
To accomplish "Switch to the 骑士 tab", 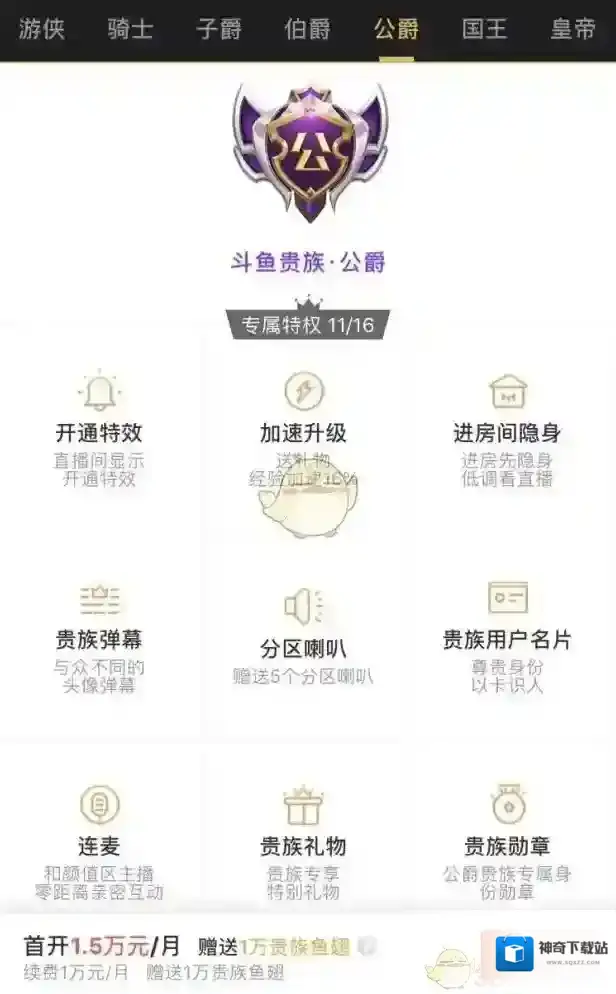I will tap(130, 29).
